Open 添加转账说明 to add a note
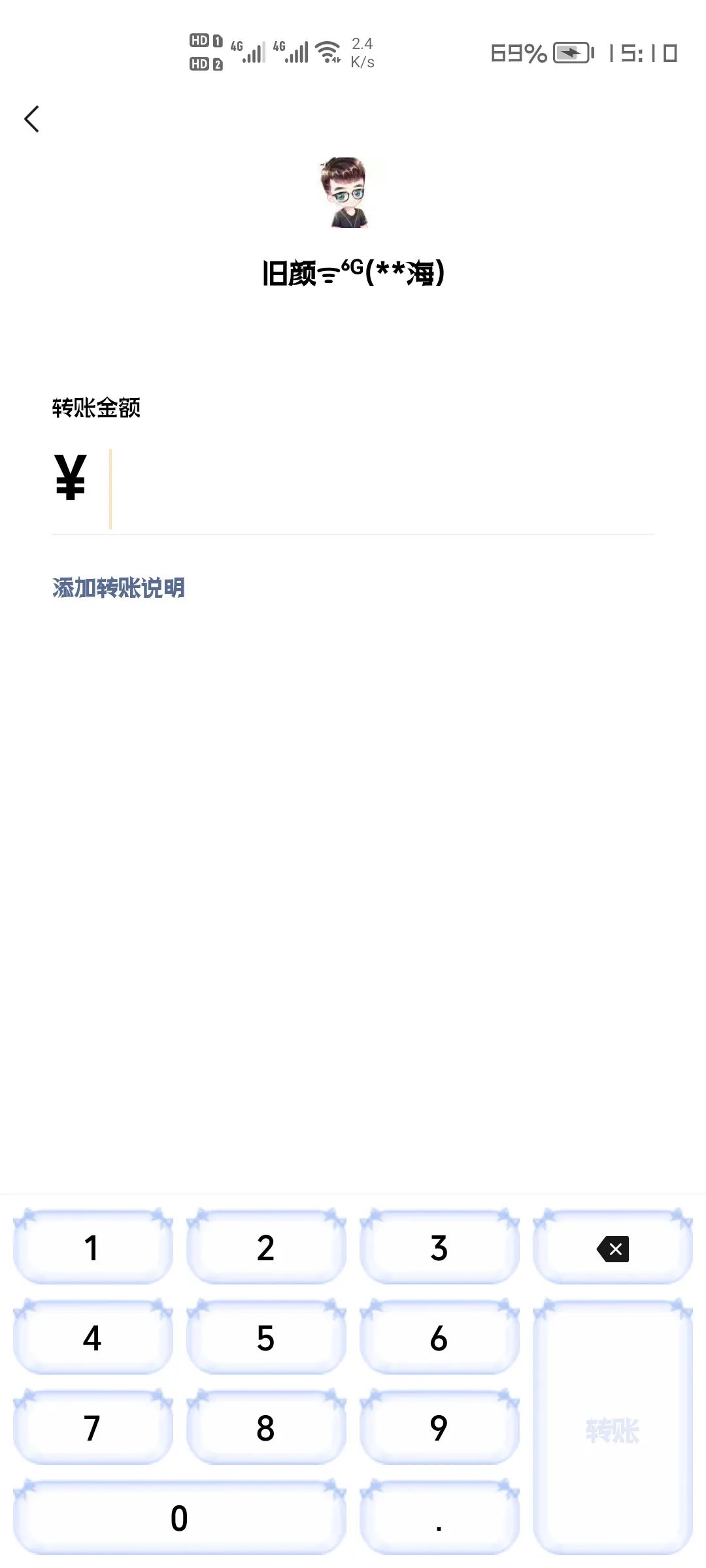 [118, 588]
